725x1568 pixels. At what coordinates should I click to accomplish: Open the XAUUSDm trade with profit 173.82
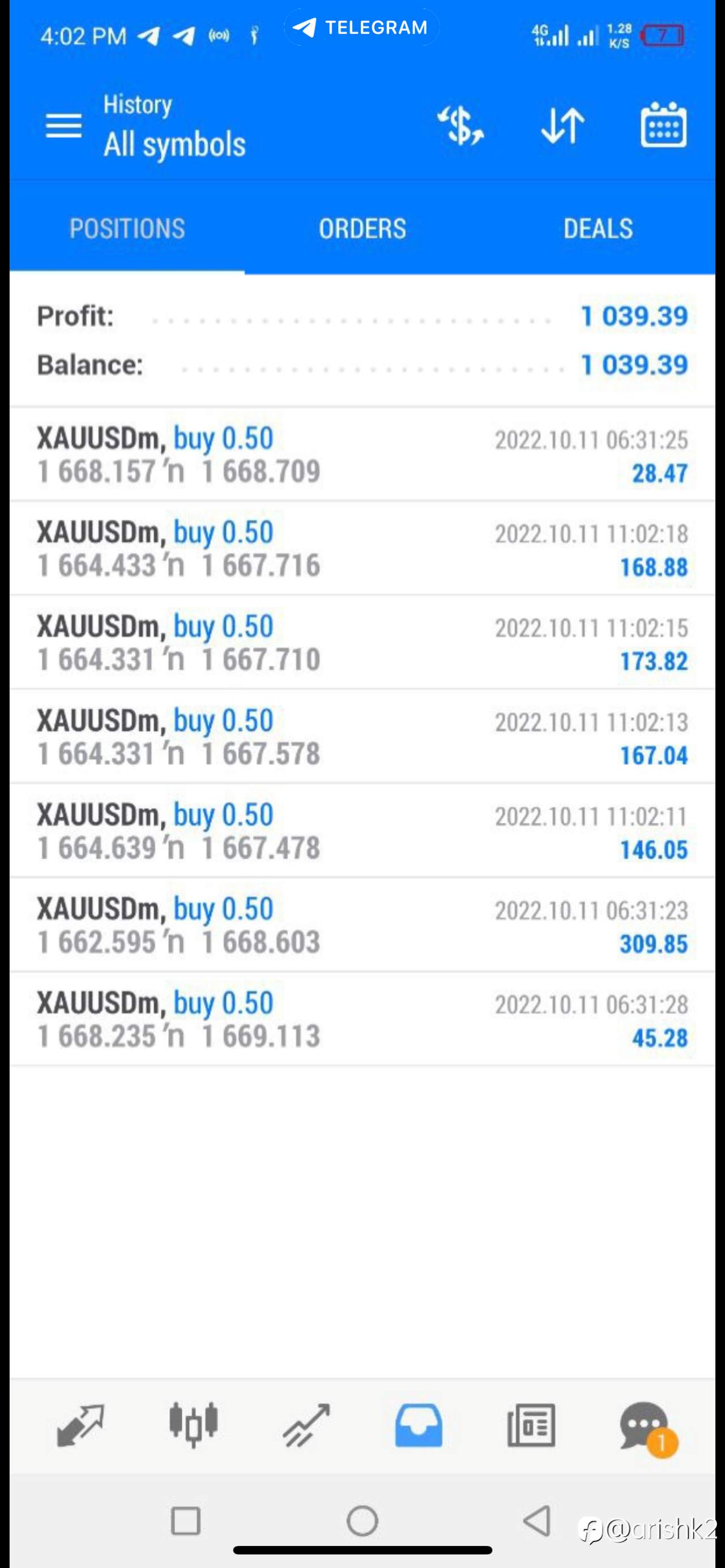[362, 643]
